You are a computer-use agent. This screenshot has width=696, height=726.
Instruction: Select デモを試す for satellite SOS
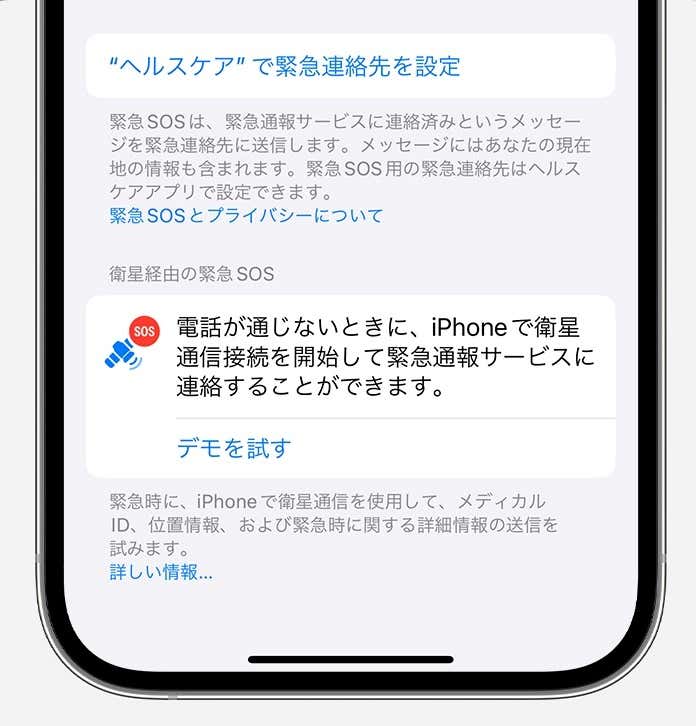pyautogui.click(x=234, y=448)
